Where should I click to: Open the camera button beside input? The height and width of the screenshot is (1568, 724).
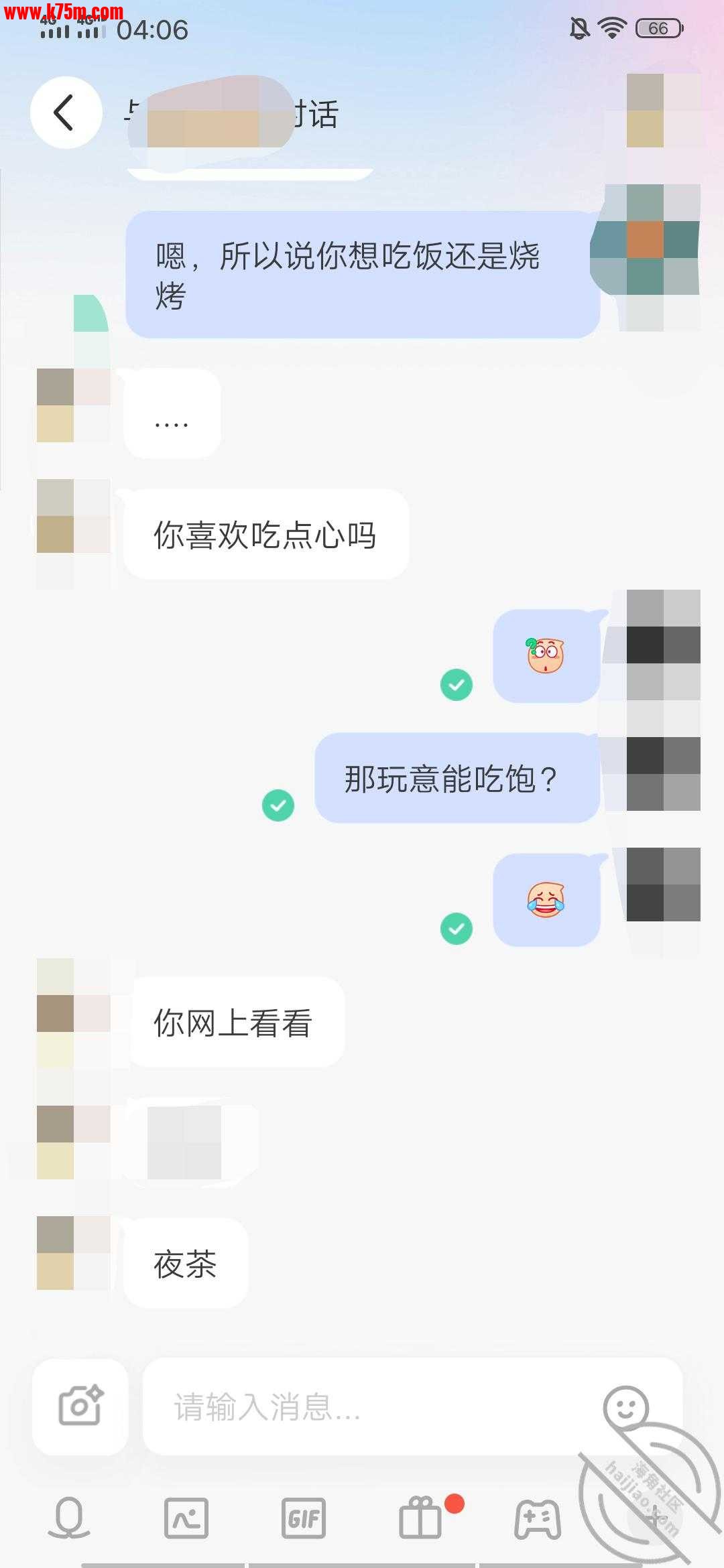(80, 1407)
